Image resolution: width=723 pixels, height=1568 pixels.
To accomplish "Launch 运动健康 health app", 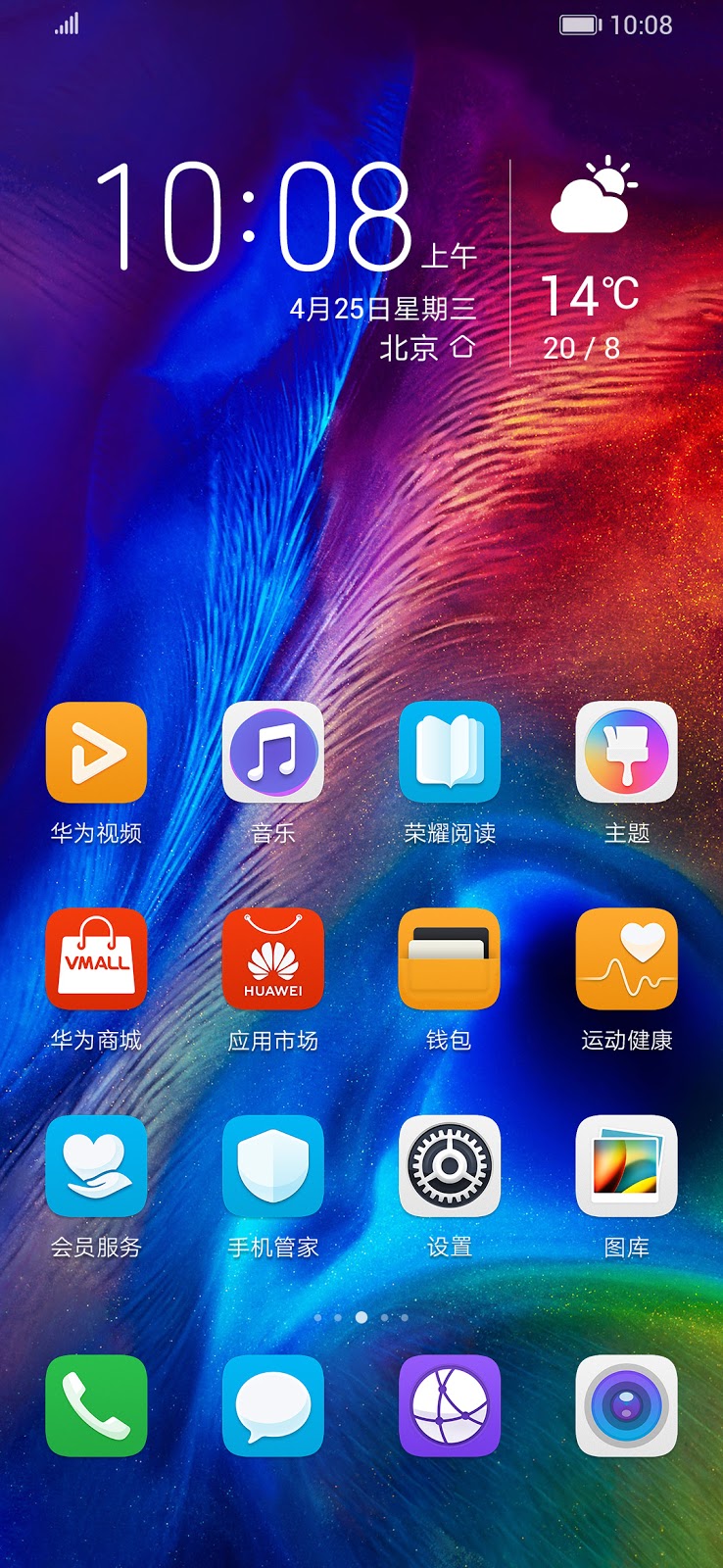I will (x=626, y=959).
